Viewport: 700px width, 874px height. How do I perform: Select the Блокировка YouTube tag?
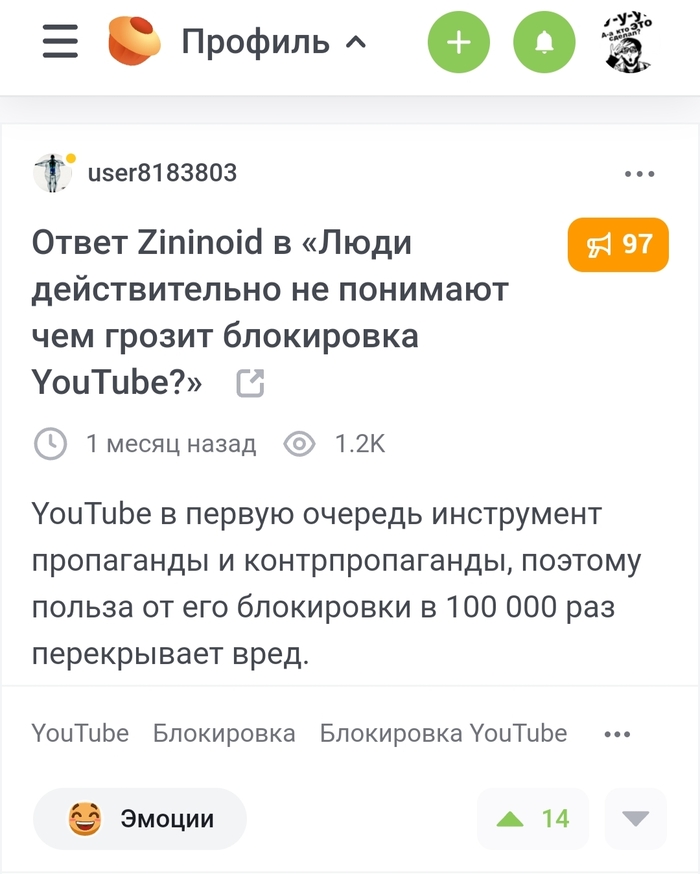pyautogui.click(x=443, y=733)
